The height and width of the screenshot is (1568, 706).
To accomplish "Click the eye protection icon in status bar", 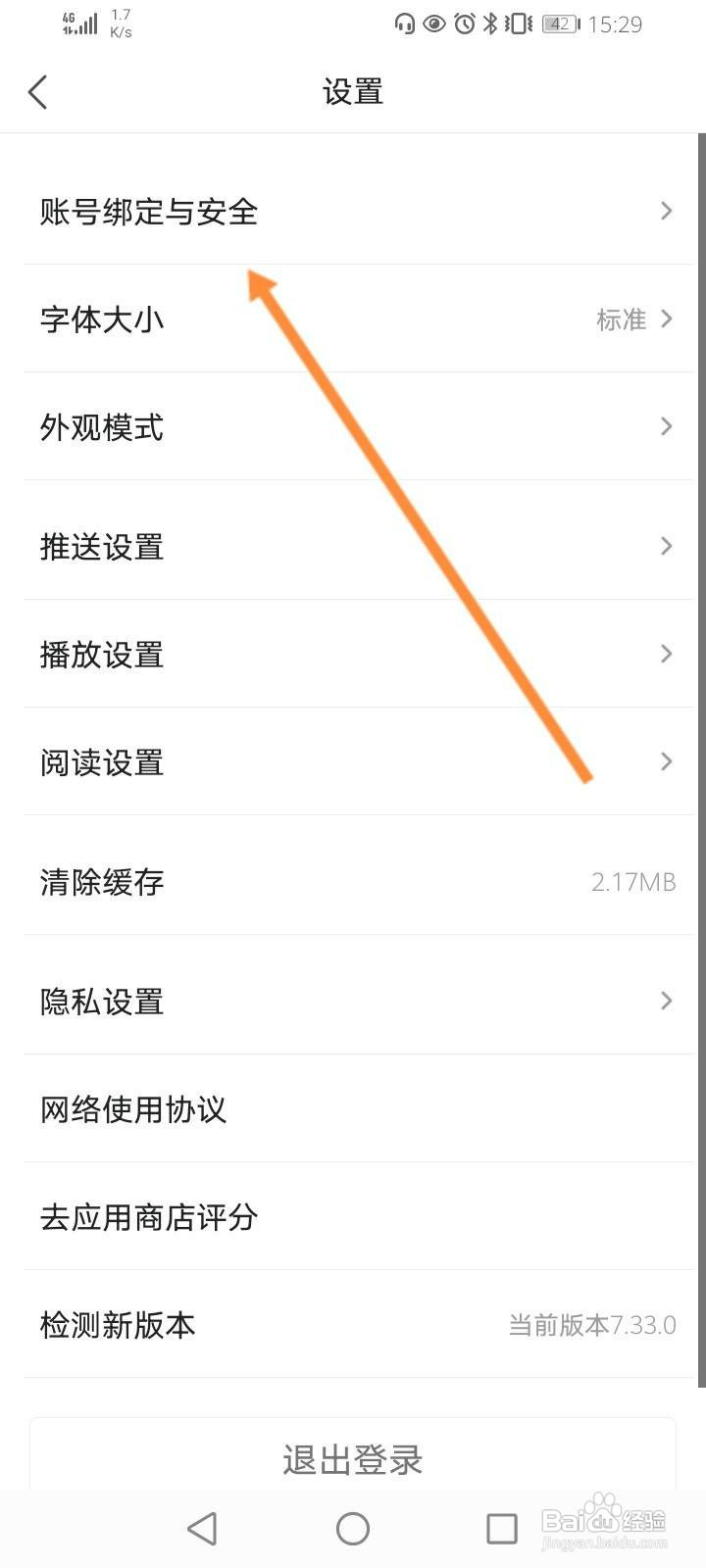I will coord(435,24).
